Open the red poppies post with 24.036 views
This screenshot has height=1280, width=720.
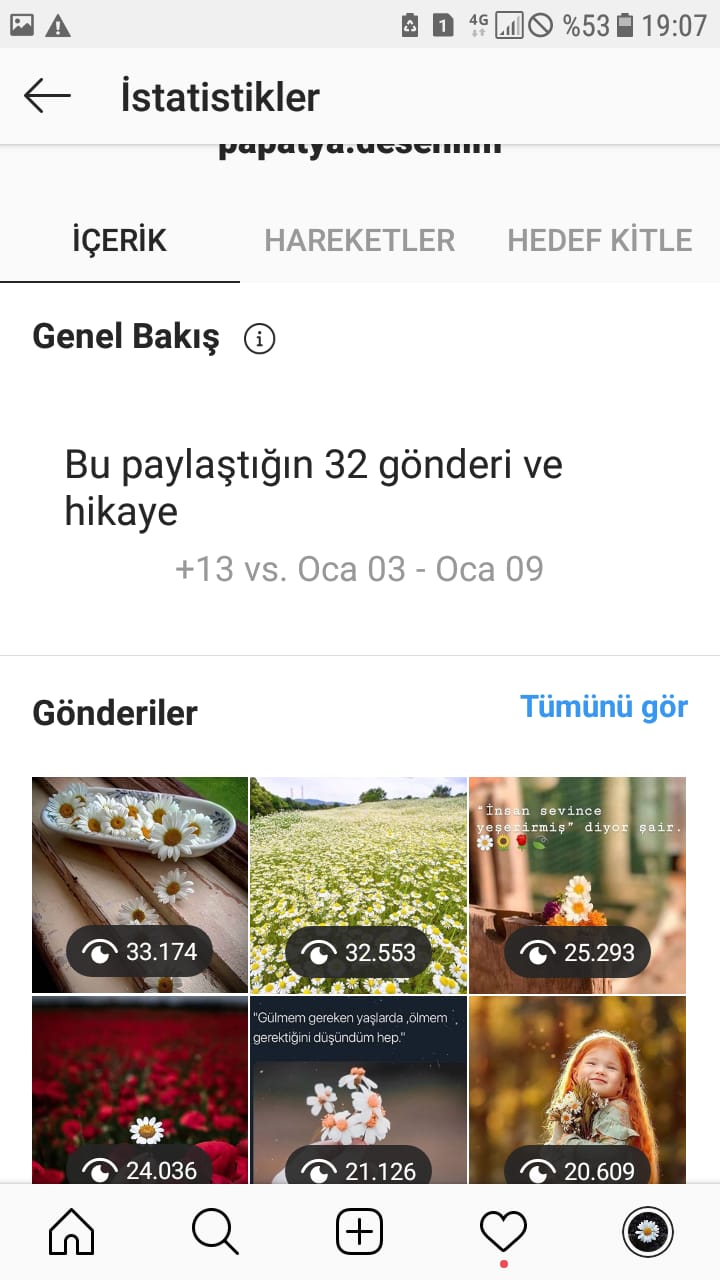(140, 1090)
